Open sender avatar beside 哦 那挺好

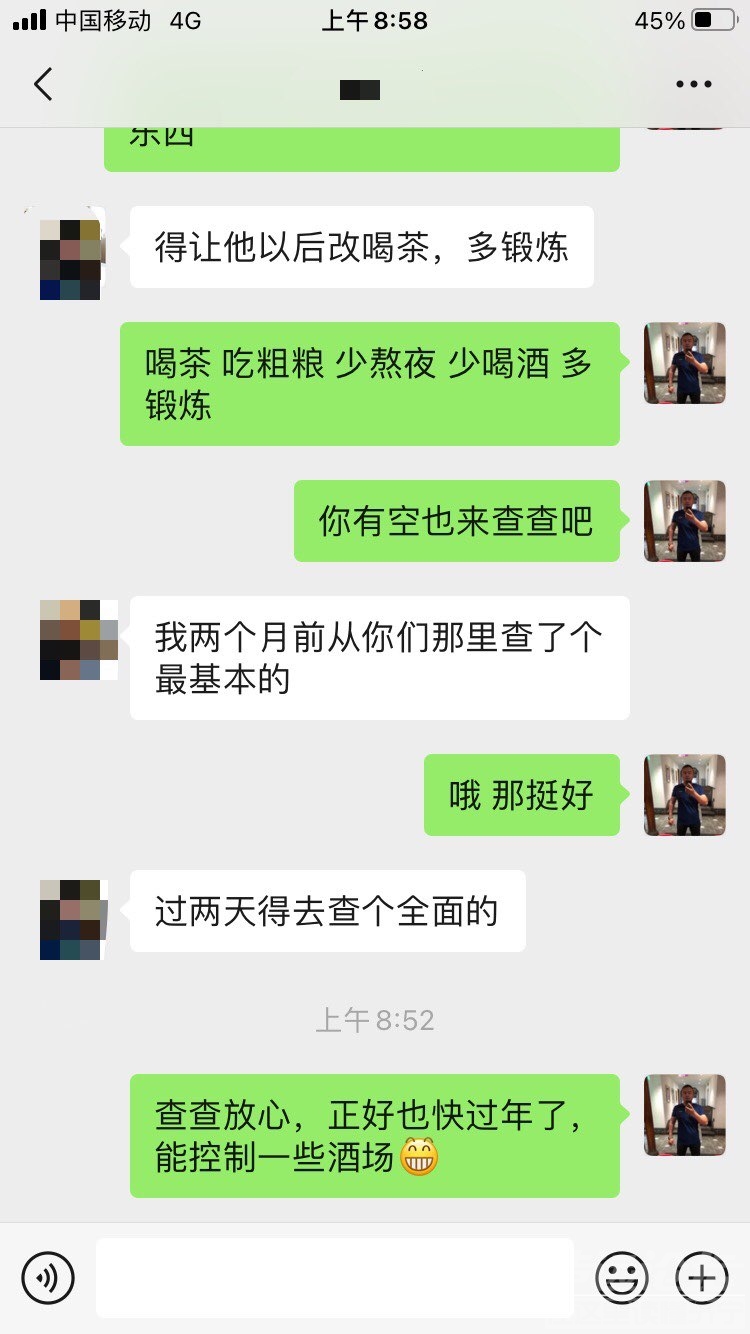(685, 795)
